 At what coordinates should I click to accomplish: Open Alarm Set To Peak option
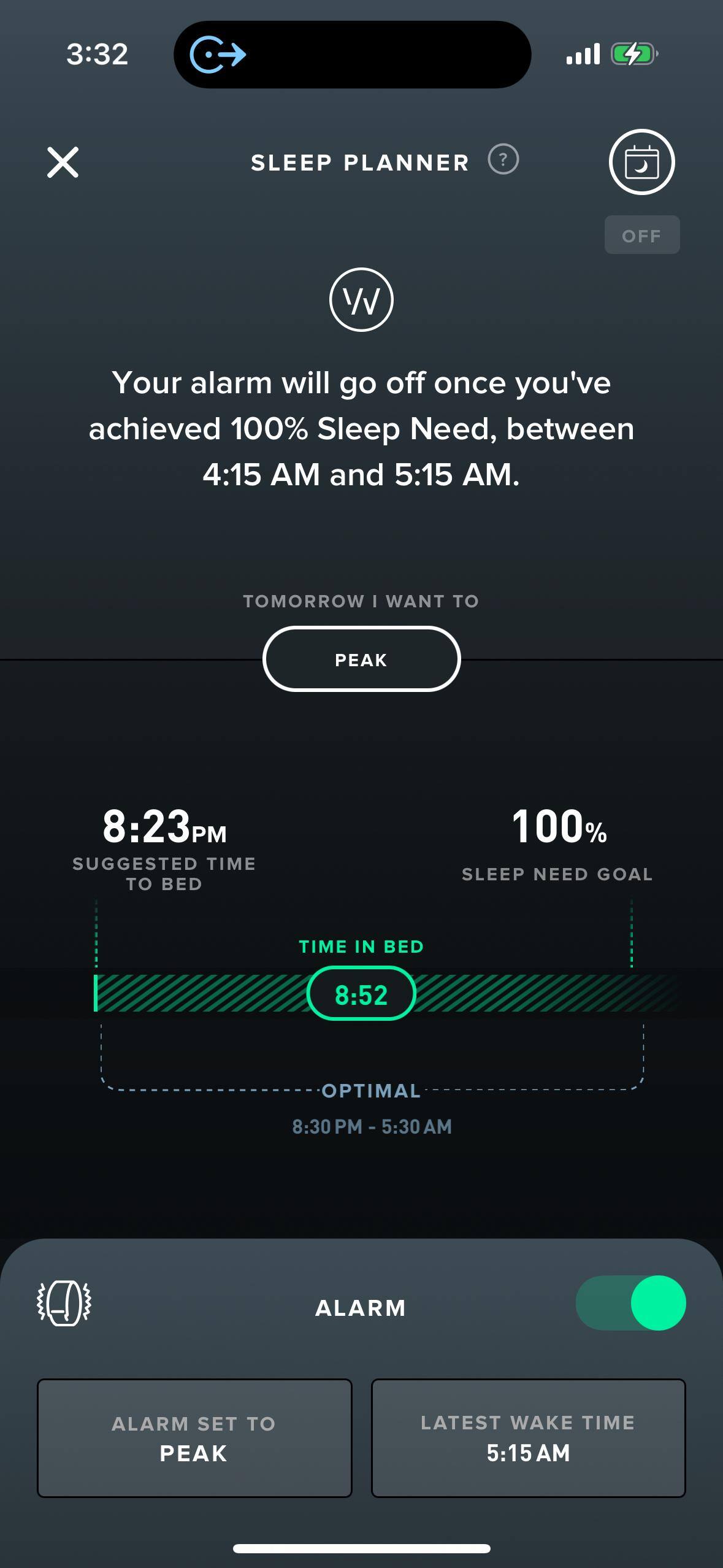194,1438
